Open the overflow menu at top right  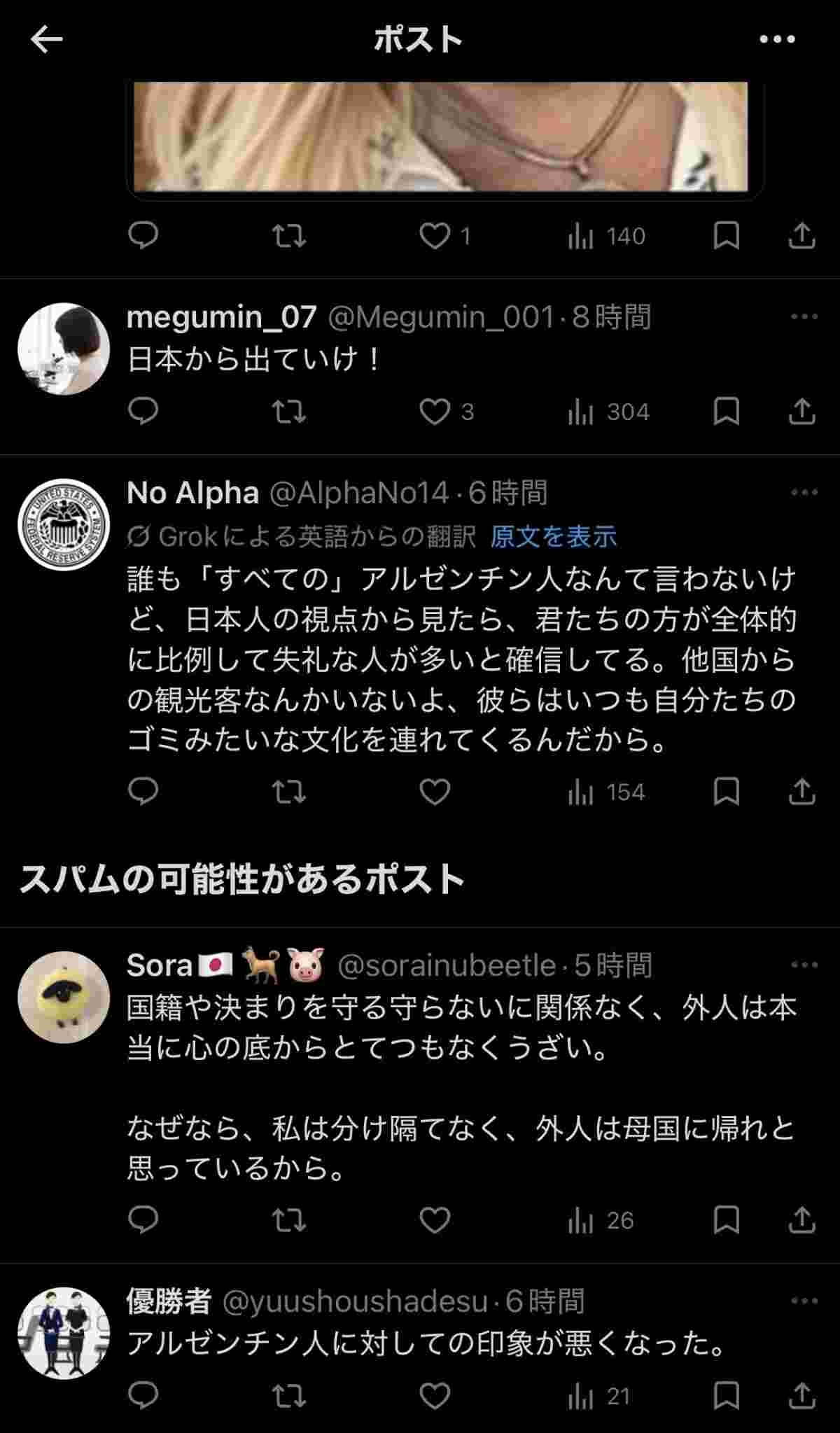774,40
